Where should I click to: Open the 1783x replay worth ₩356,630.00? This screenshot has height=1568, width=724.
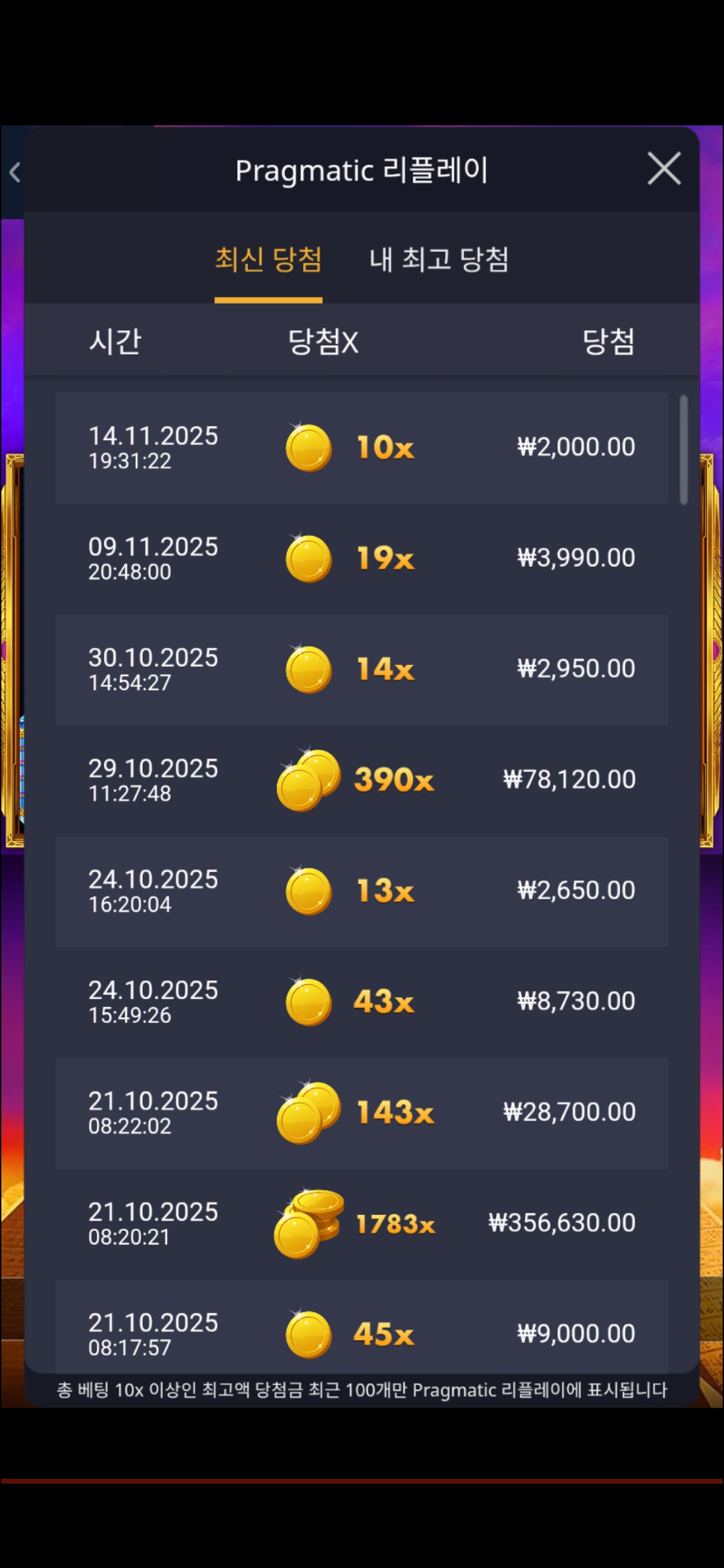pos(362,1224)
